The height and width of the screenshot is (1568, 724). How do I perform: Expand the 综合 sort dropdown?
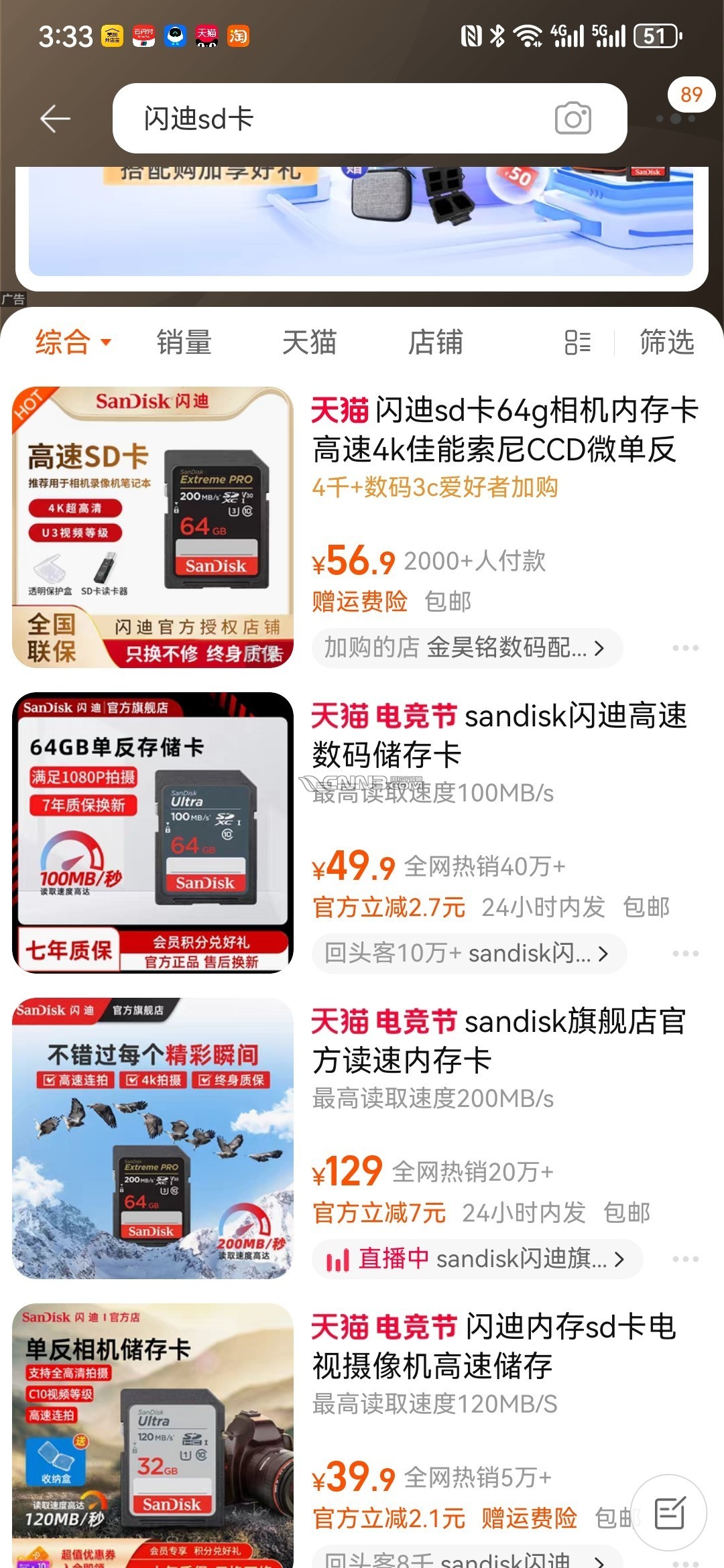[x=72, y=342]
